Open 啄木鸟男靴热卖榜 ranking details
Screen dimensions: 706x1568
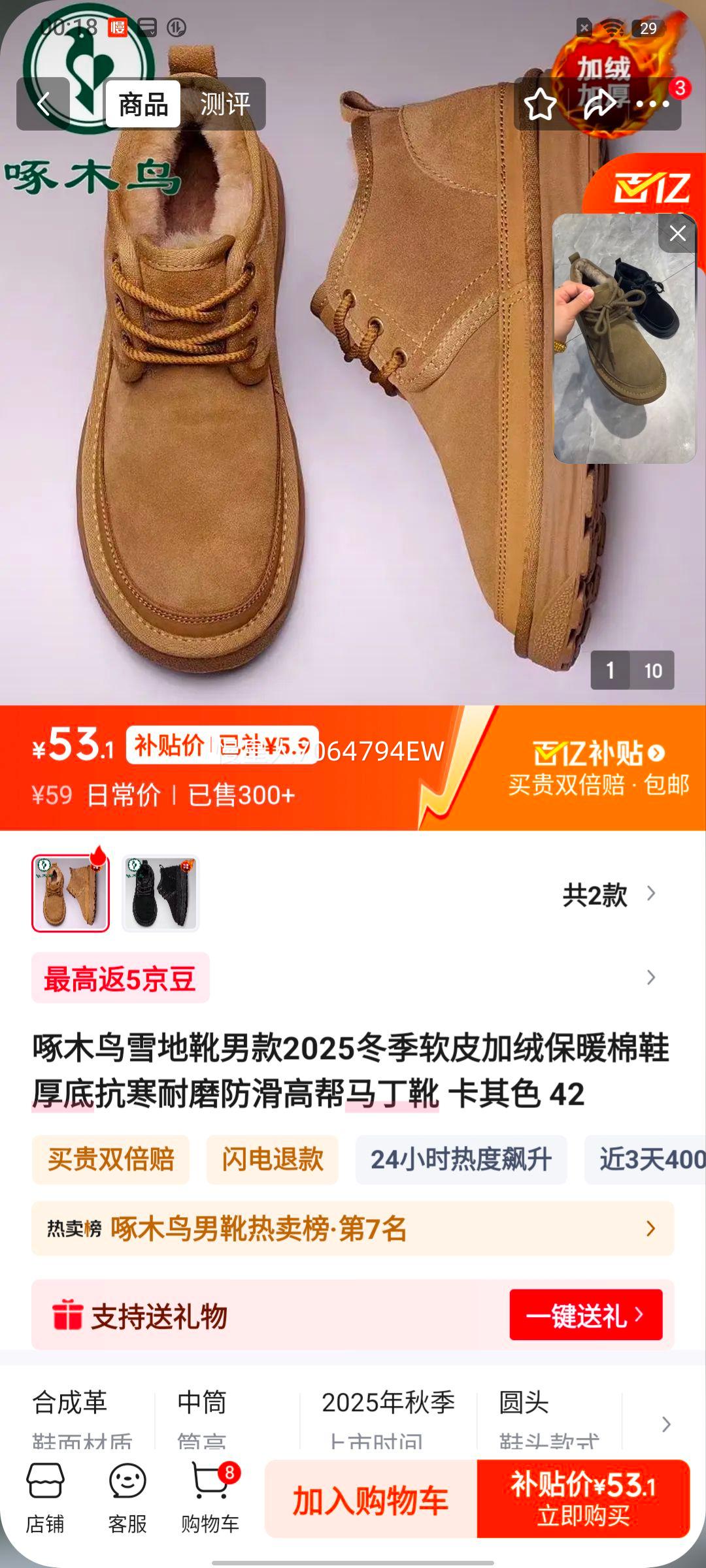353,1229
